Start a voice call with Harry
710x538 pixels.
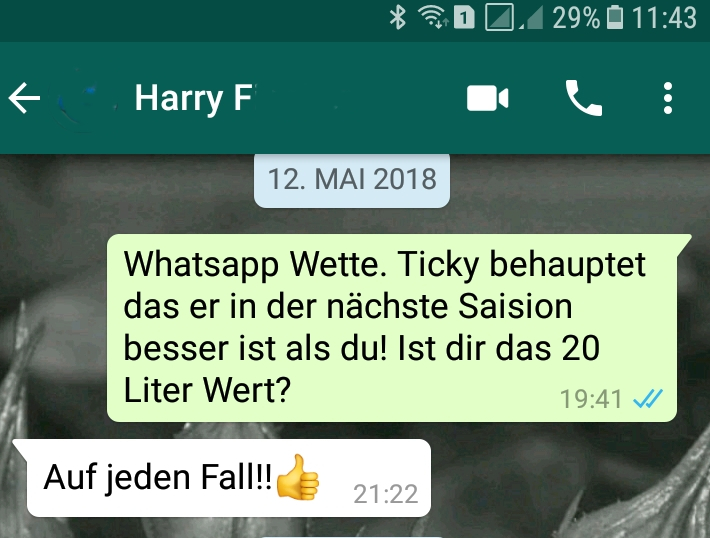pyautogui.click(x=584, y=98)
